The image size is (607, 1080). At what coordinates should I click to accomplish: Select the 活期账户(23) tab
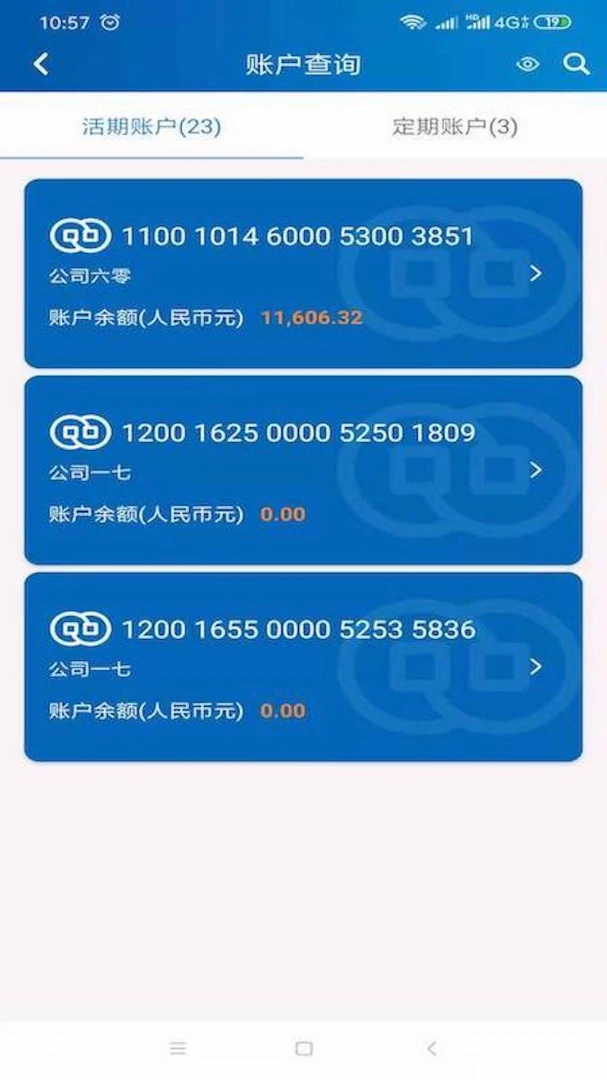pyautogui.click(x=151, y=126)
